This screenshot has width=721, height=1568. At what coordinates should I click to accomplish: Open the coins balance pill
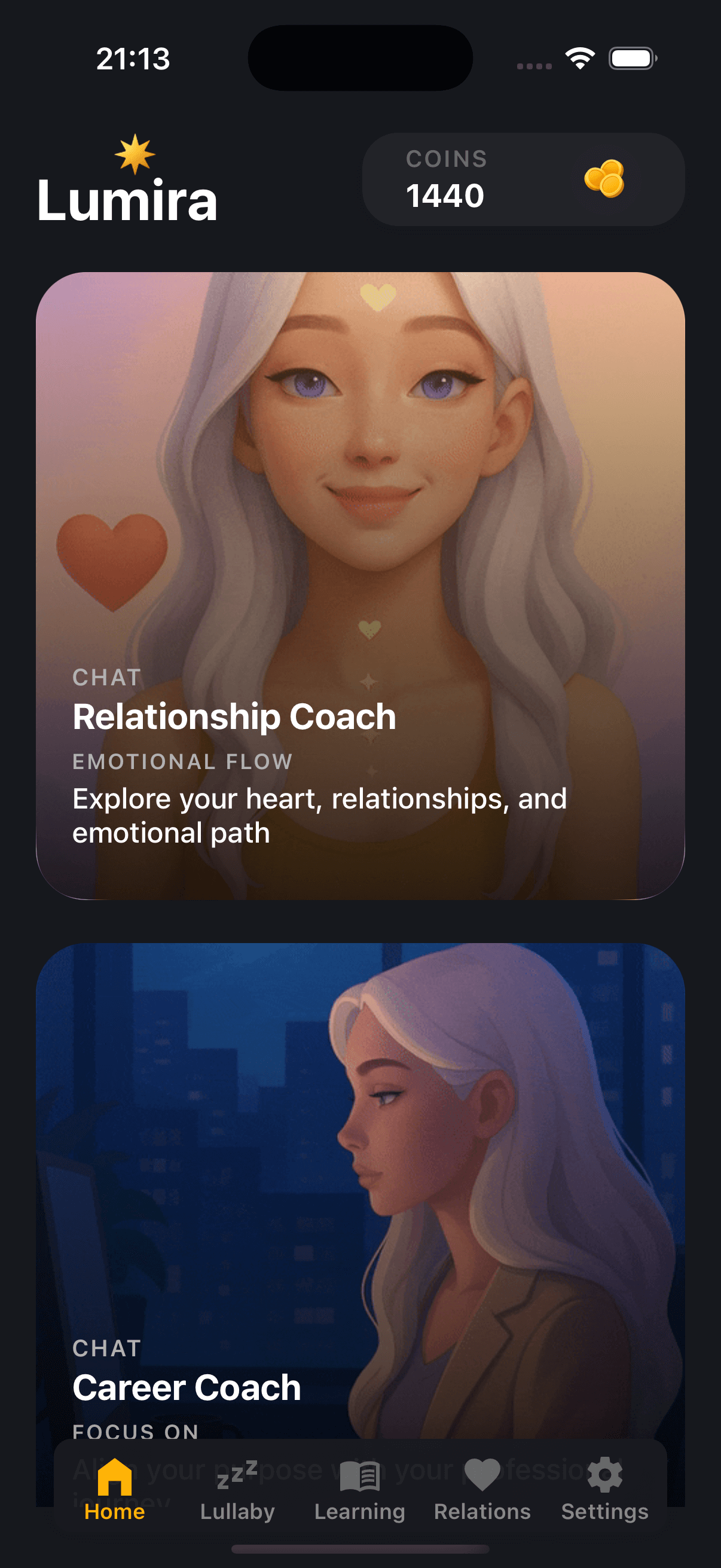[x=523, y=179]
